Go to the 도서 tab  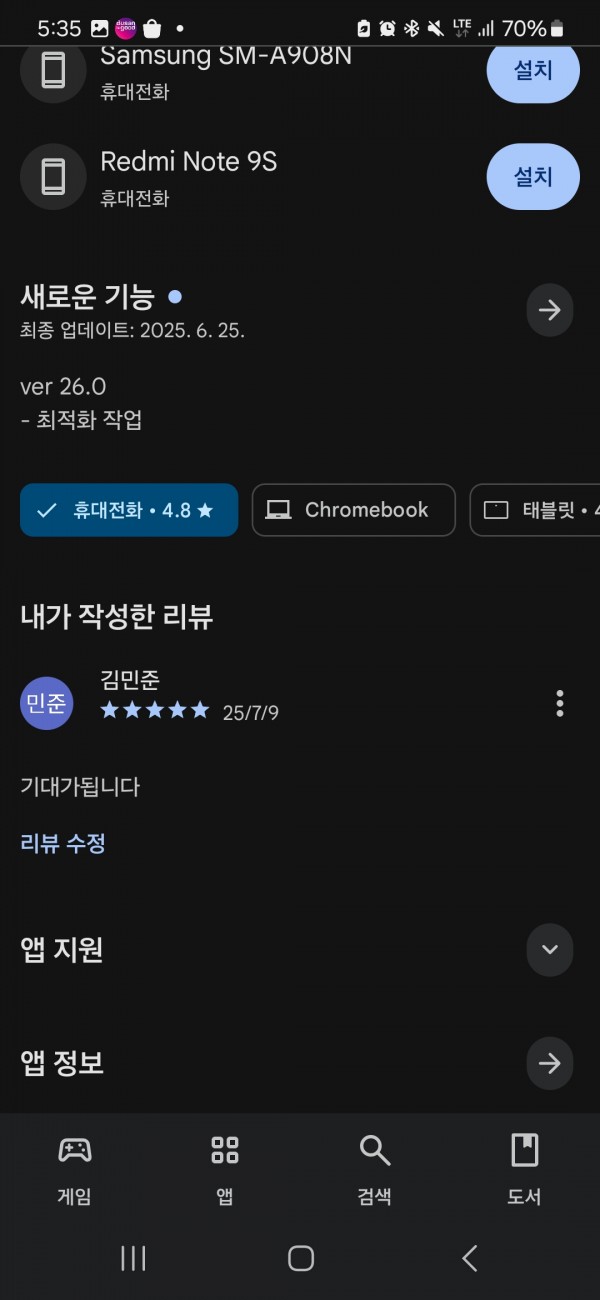pyautogui.click(x=525, y=1170)
